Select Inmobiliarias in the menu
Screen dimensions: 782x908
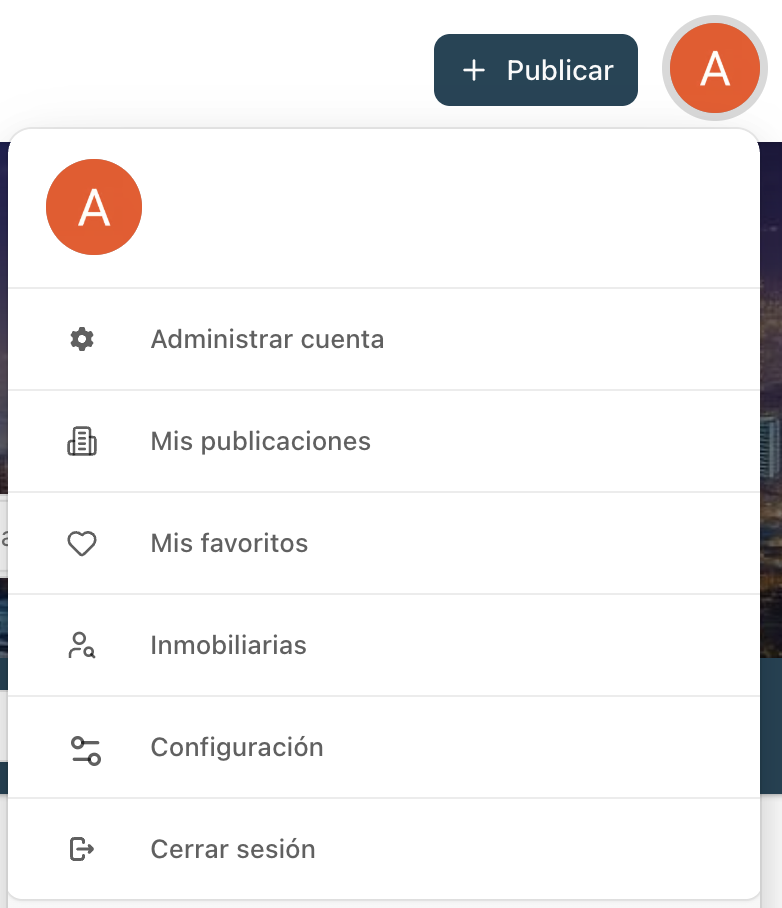click(228, 645)
